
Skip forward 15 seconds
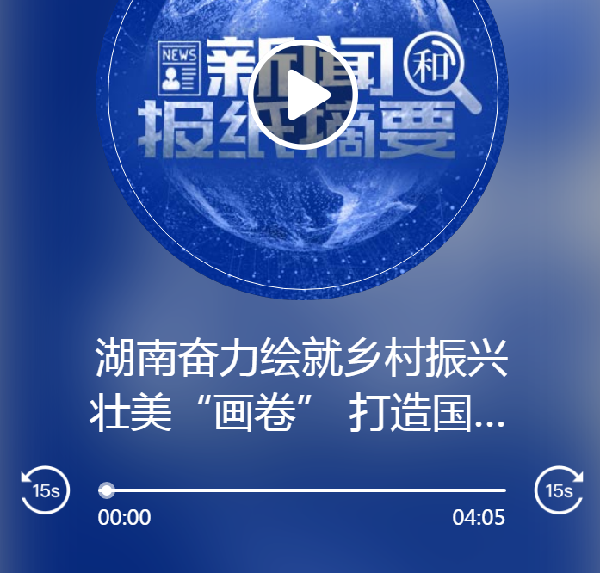(x=558, y=490)
